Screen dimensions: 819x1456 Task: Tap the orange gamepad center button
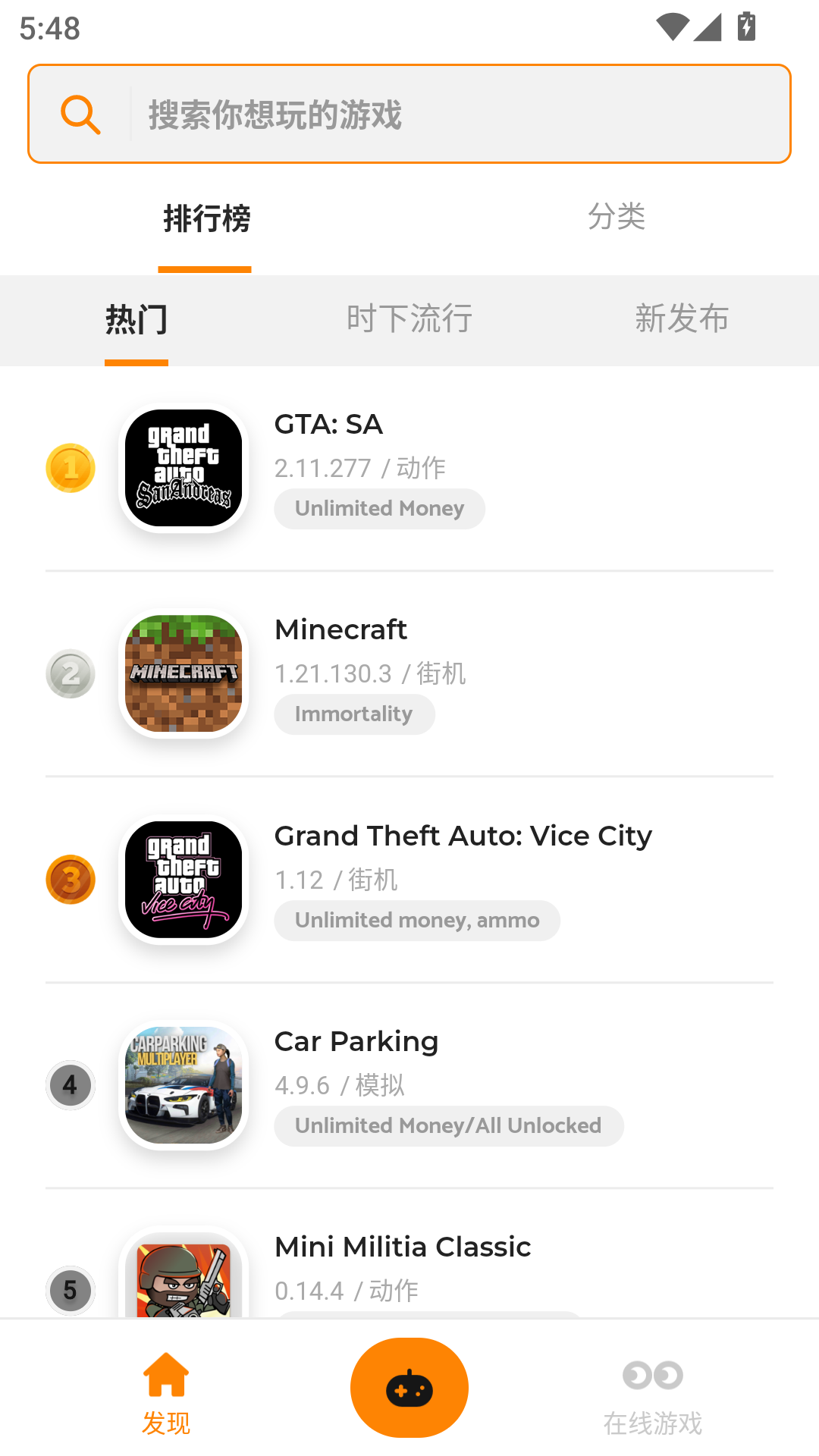pos(409,1388)
